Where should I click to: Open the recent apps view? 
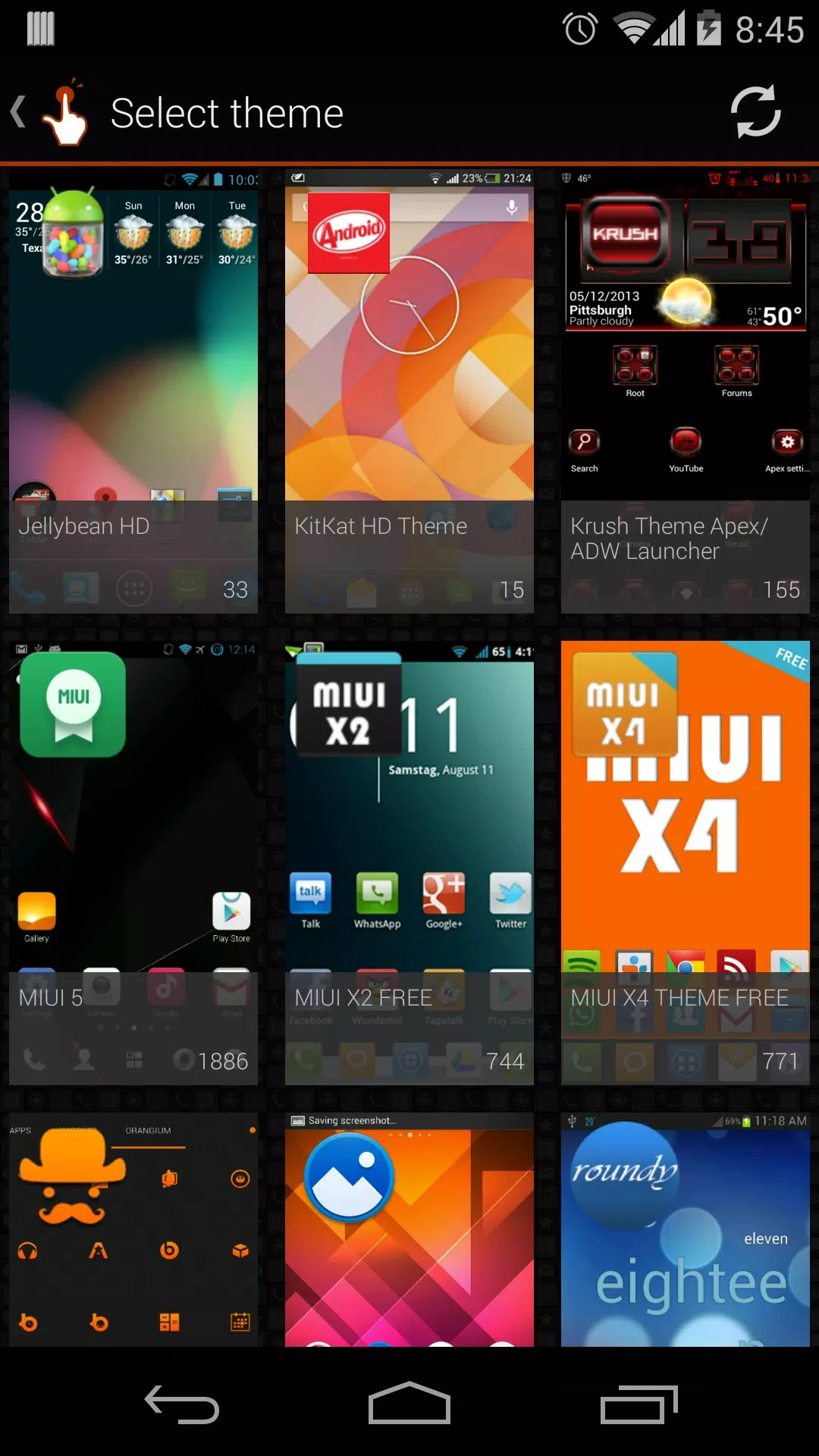(x=639, y=1404)
